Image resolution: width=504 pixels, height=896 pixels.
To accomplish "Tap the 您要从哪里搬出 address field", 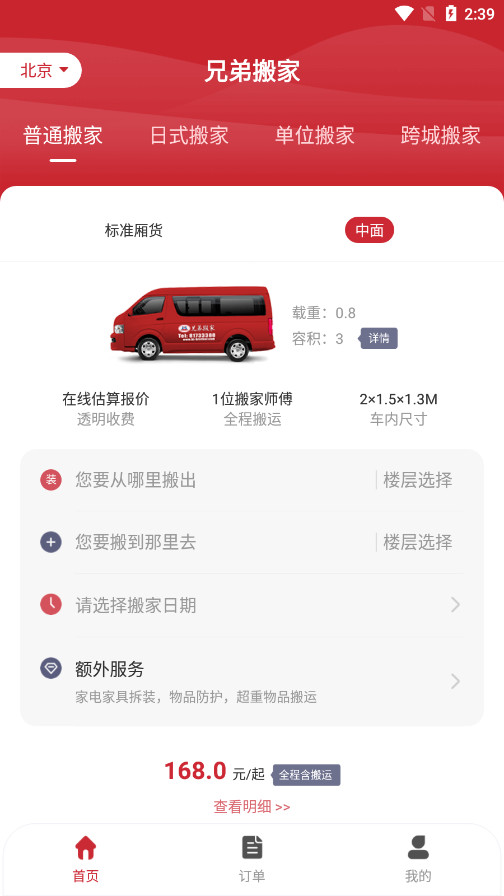I will point(223,480).
